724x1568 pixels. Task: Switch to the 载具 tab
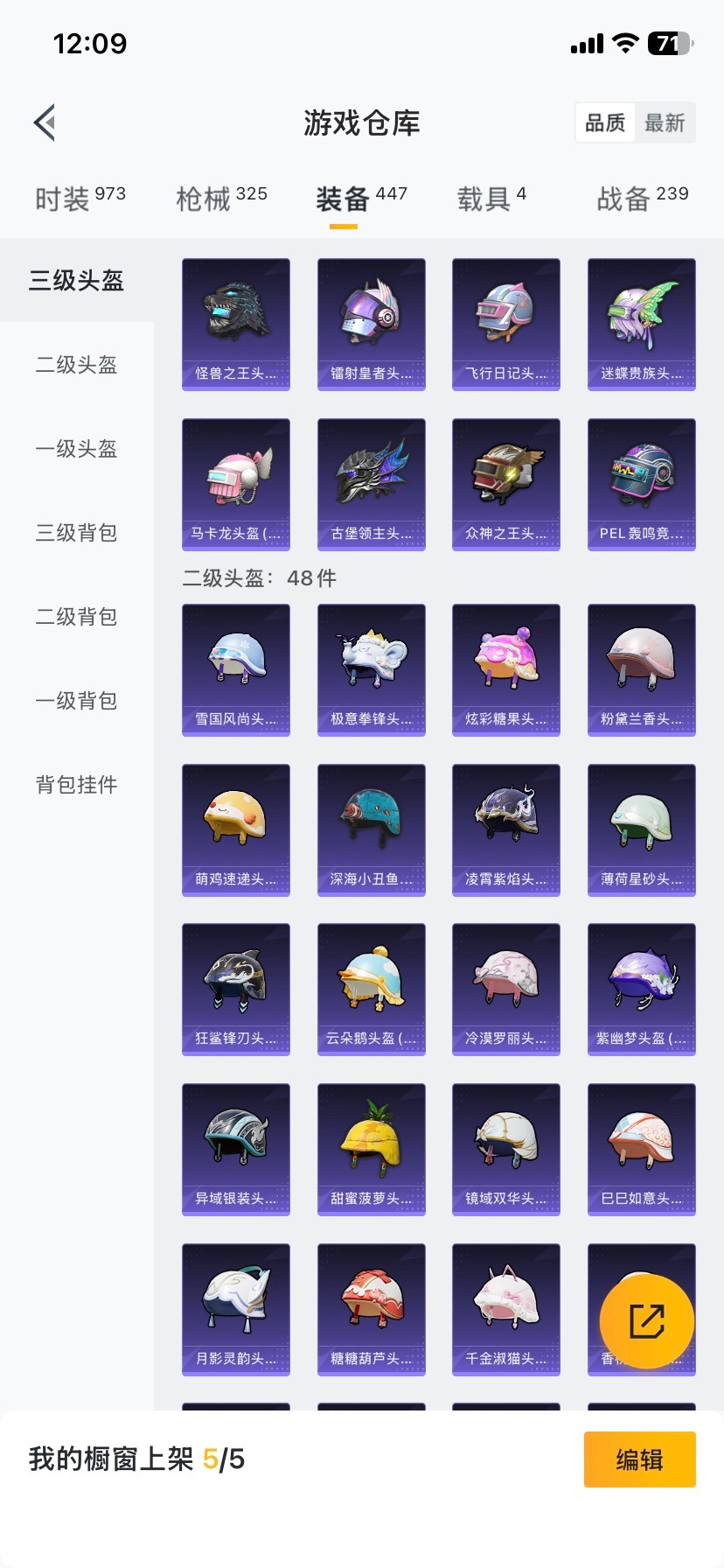pos(491,199)
